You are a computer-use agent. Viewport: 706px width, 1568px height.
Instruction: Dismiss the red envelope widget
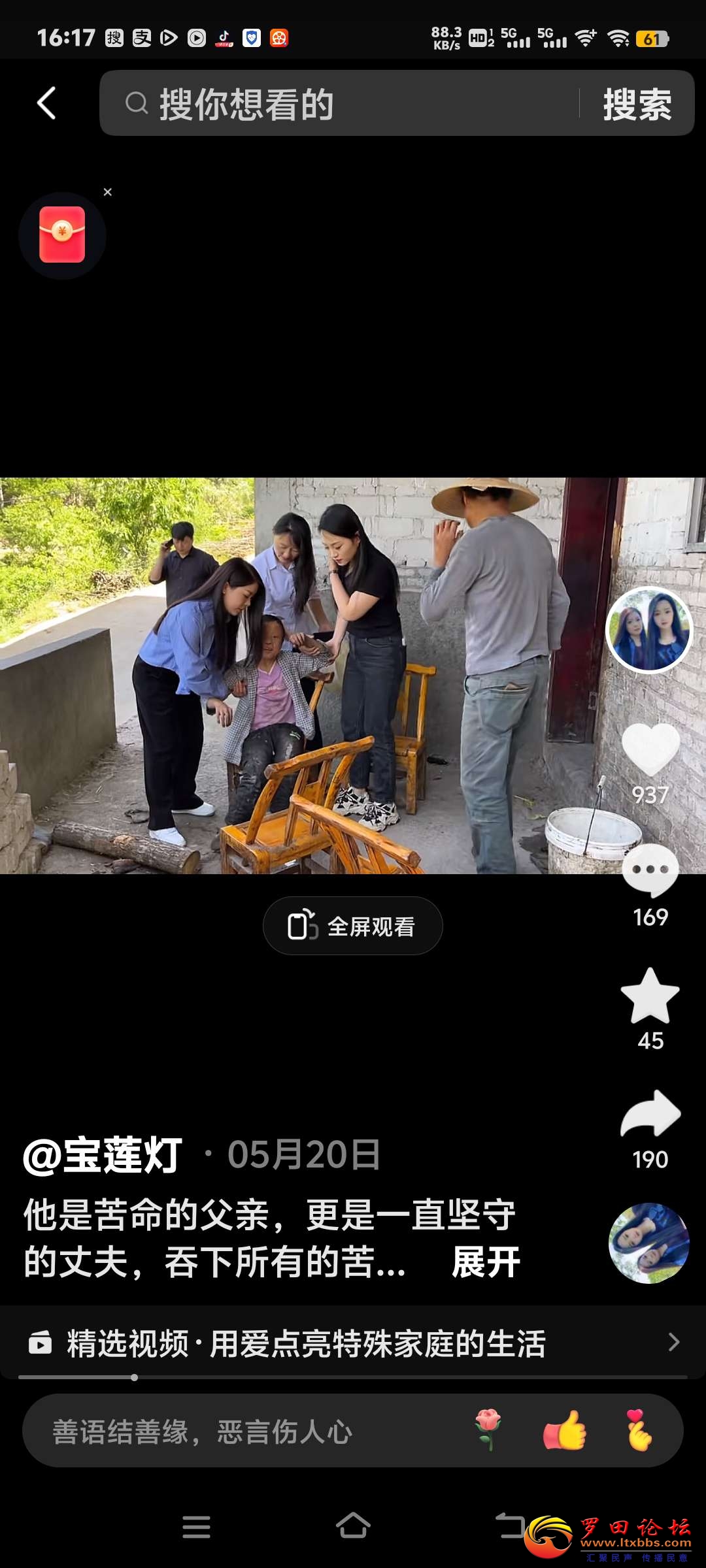[x=108, y=192]
